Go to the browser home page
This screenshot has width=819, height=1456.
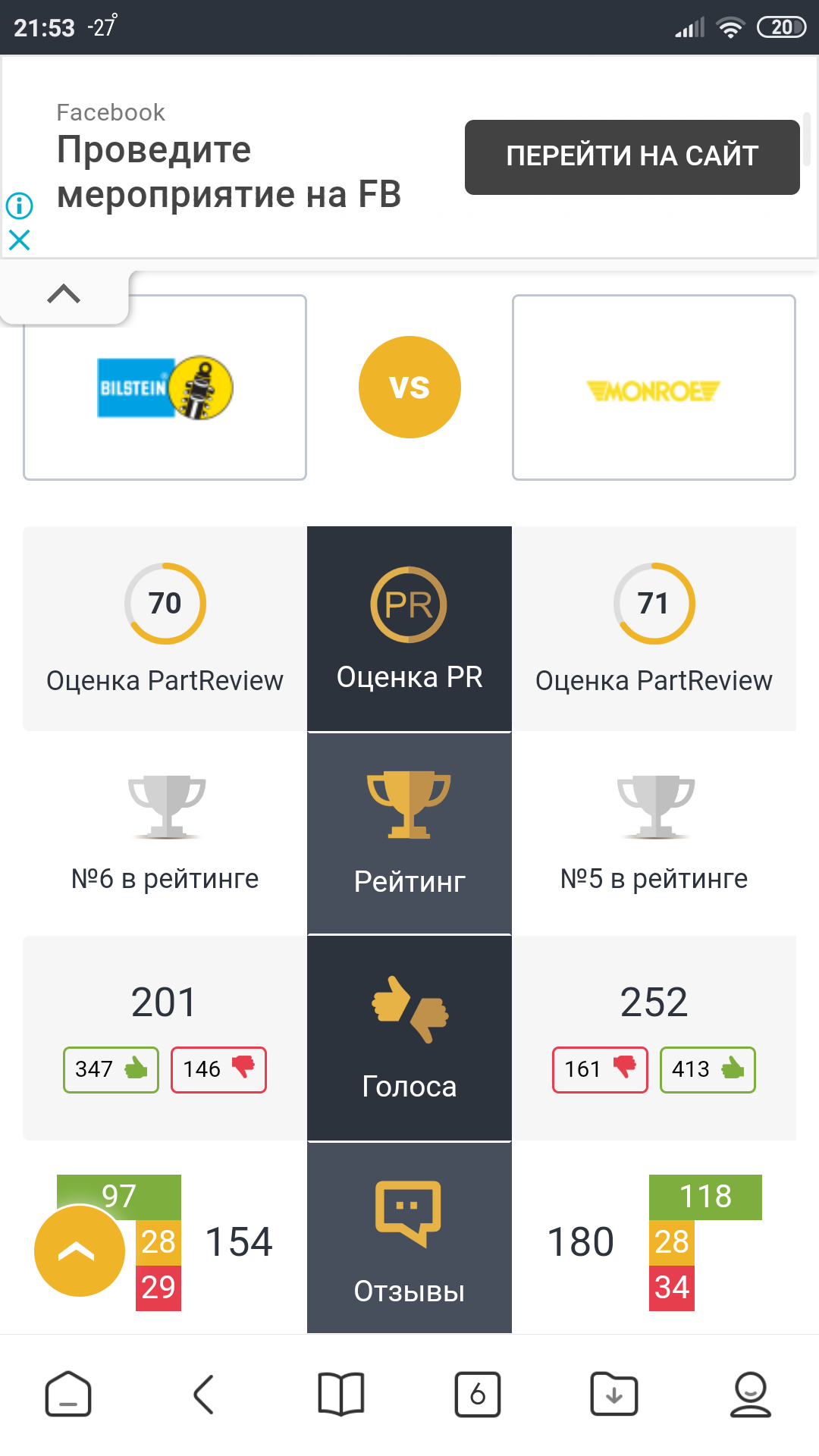68,1394
